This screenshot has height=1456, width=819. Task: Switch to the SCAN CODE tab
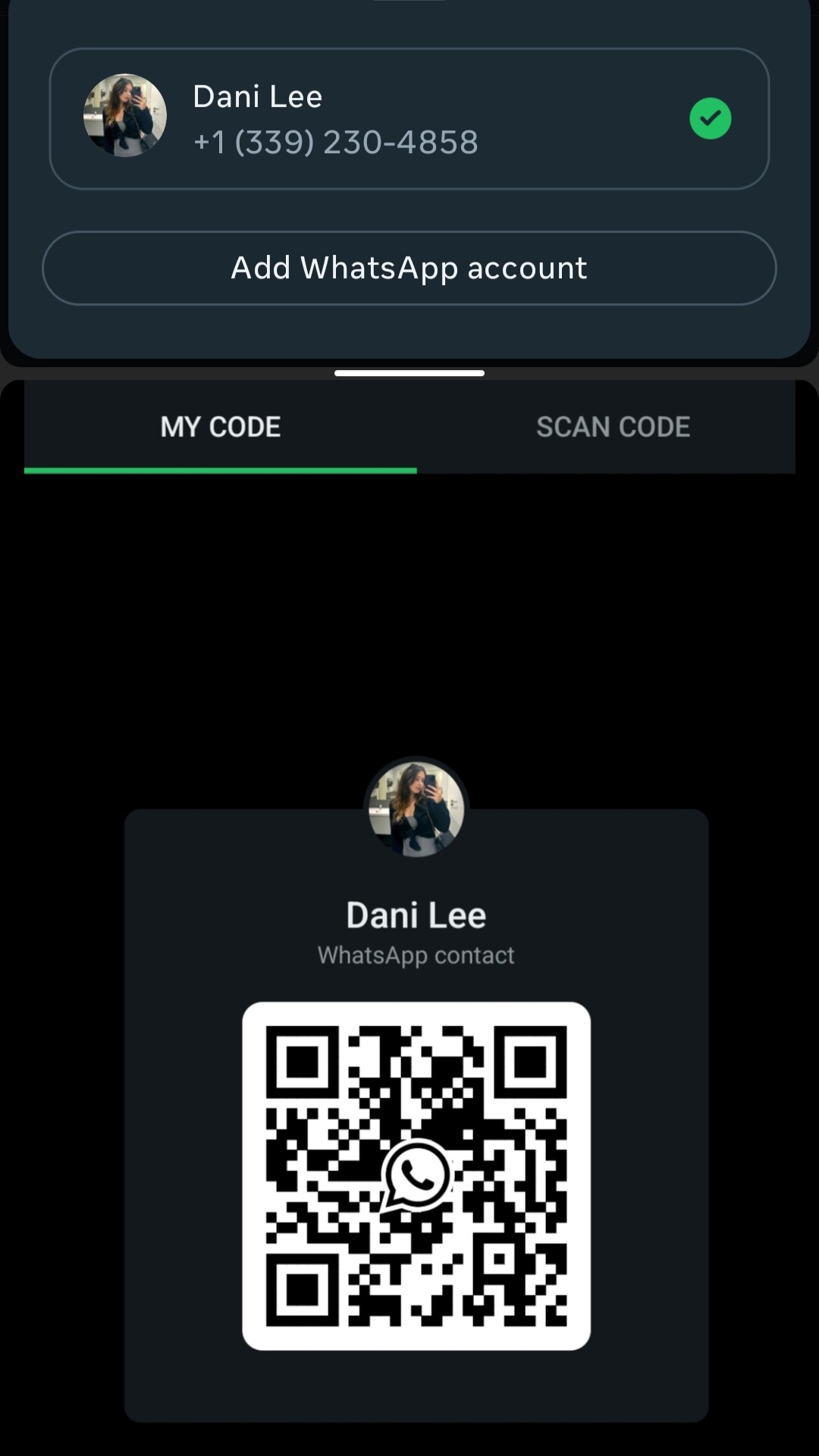613,427
